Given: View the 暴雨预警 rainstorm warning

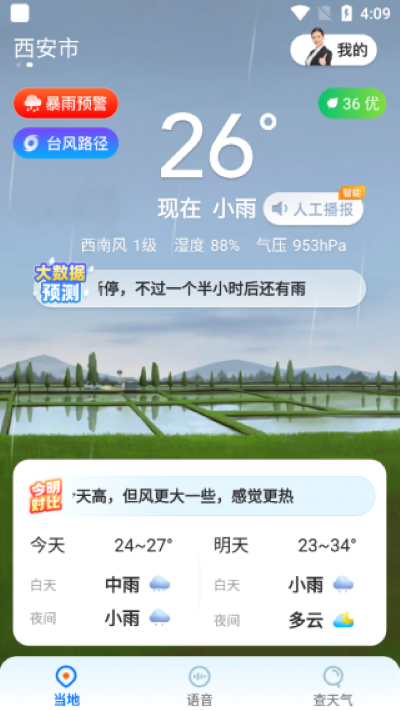Looking at the screenshot, I should [x=66, y=103].
